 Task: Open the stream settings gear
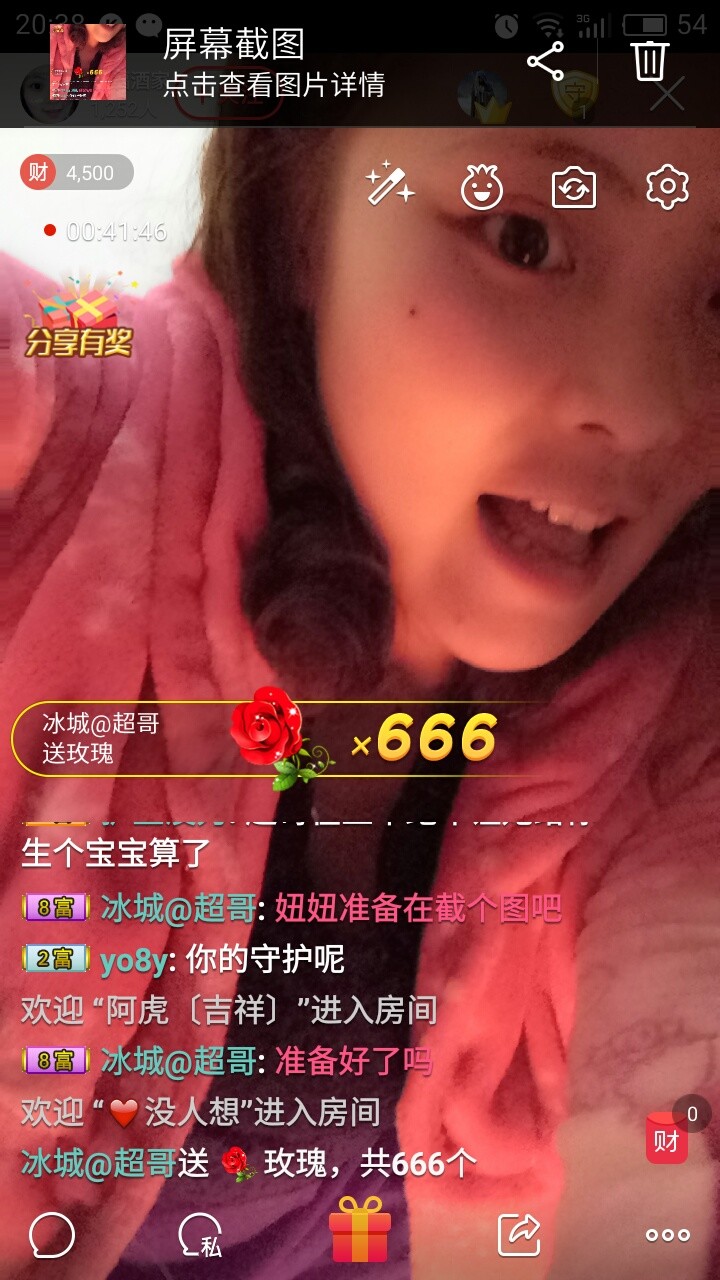[x=667, y=187]
